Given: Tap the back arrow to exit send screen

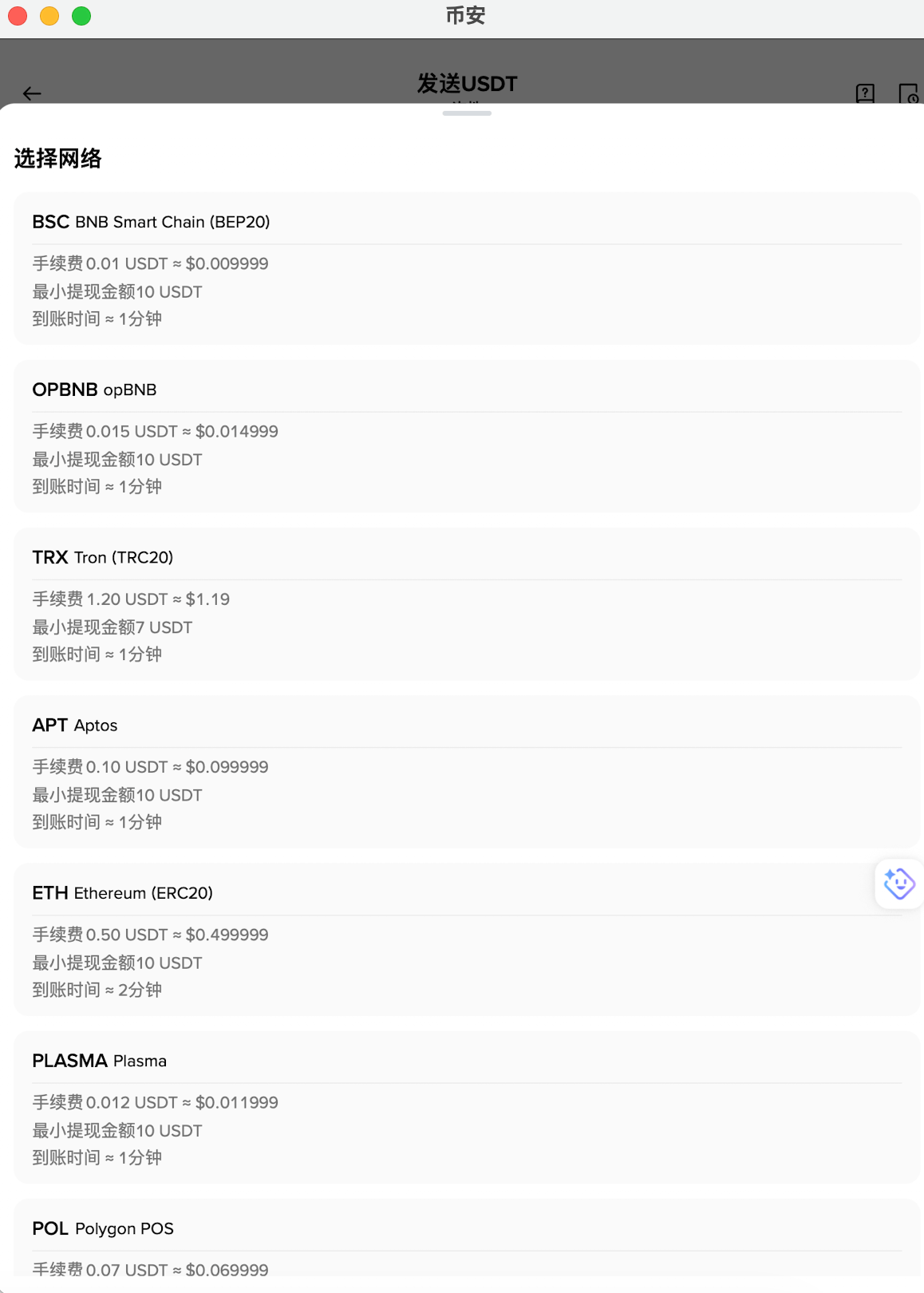Looking at the screenshot, I should tap(33, 93).
